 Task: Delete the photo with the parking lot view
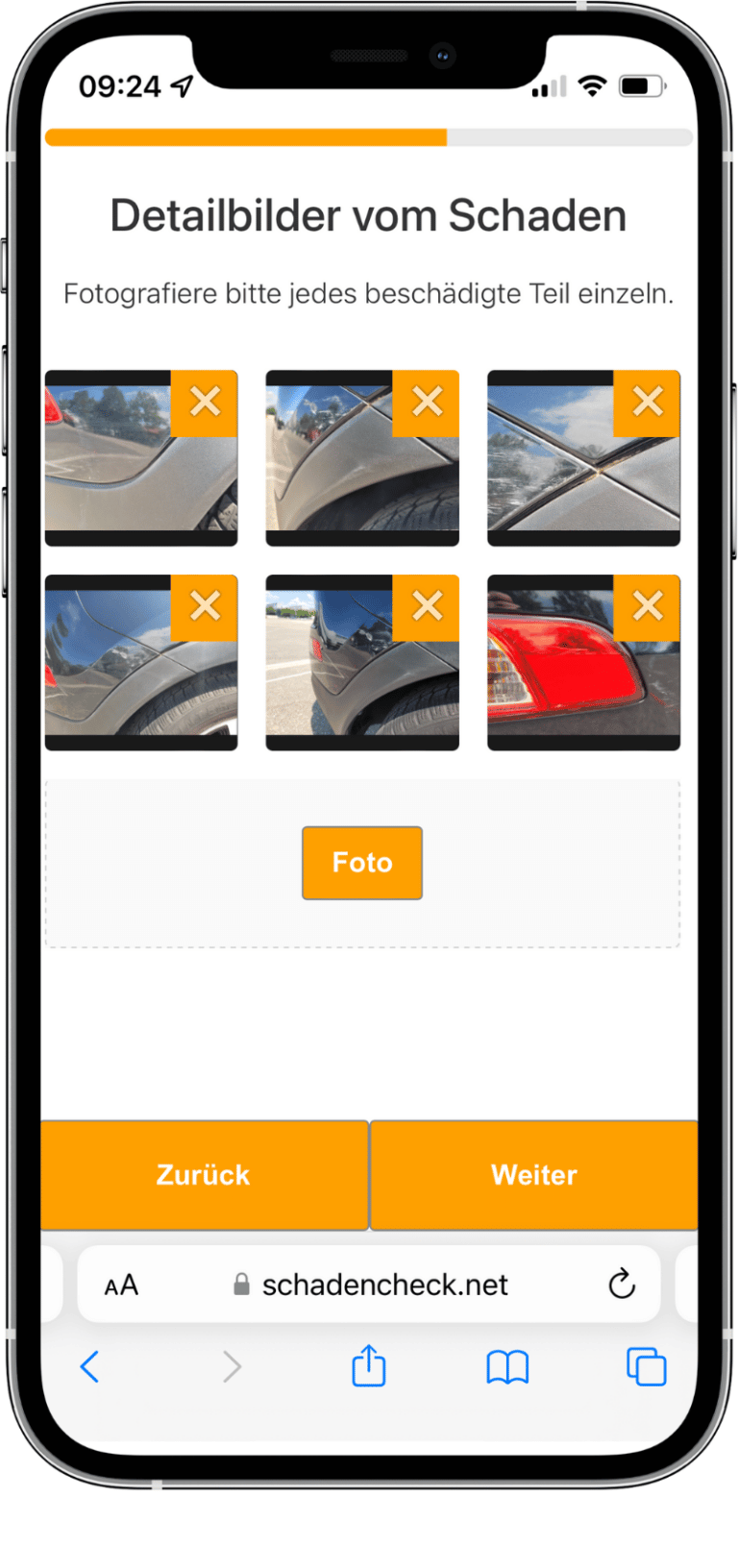(x=427, y=606)
